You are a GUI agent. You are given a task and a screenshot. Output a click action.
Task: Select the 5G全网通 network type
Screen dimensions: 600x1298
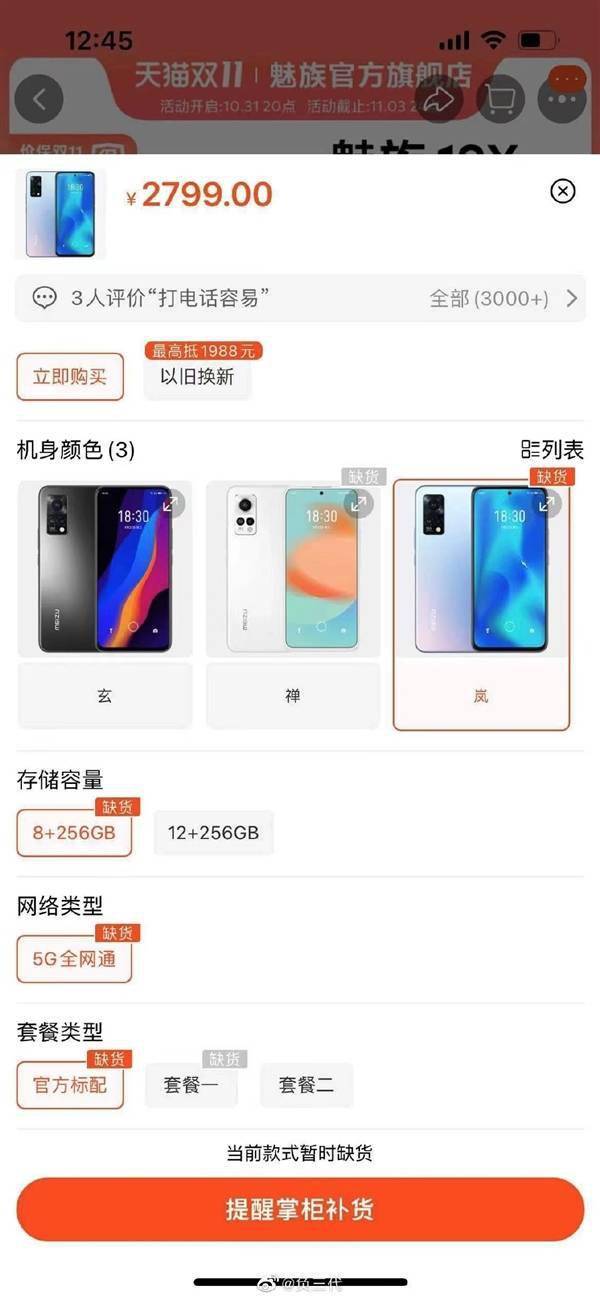(74, 959)
